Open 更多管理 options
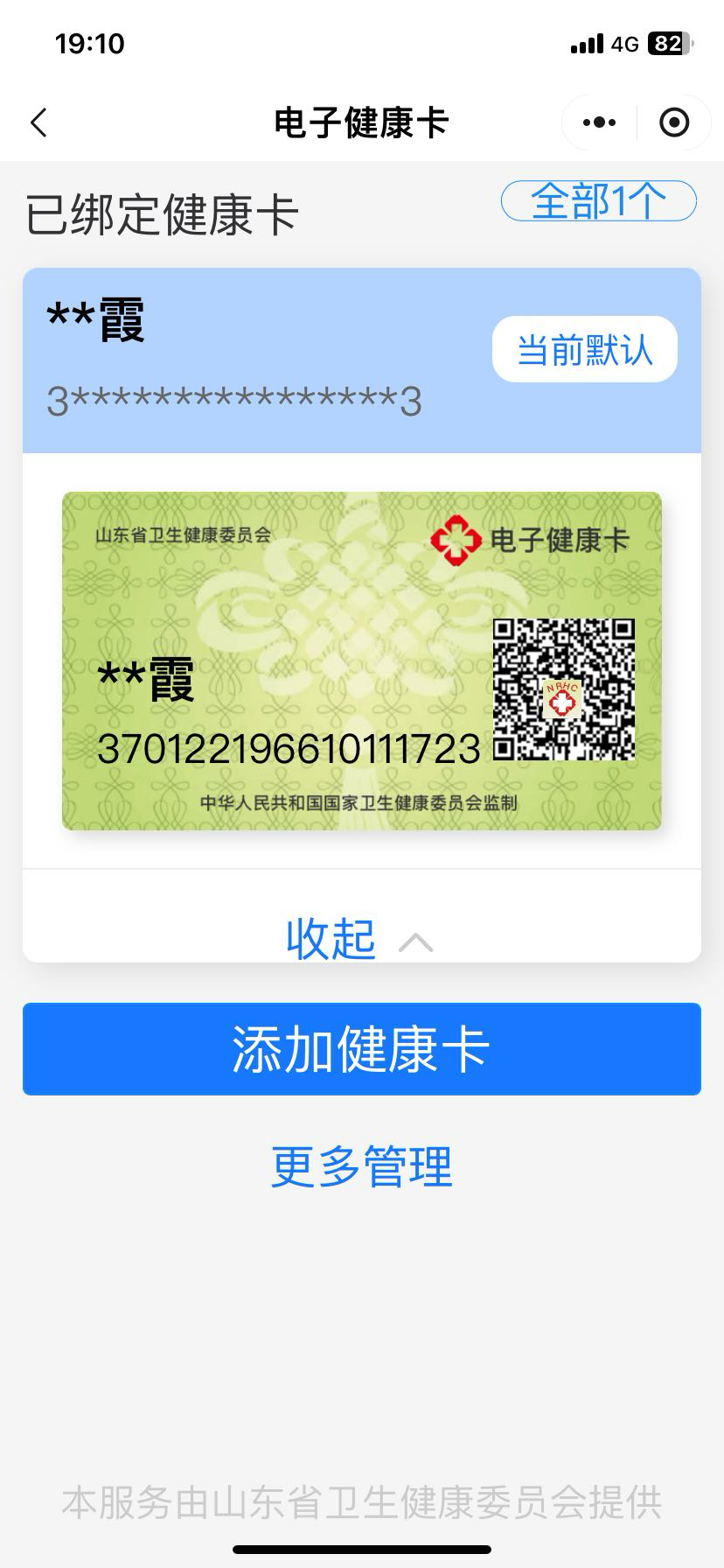The width and height of the screenshot is (724, 1568). 361,1166
